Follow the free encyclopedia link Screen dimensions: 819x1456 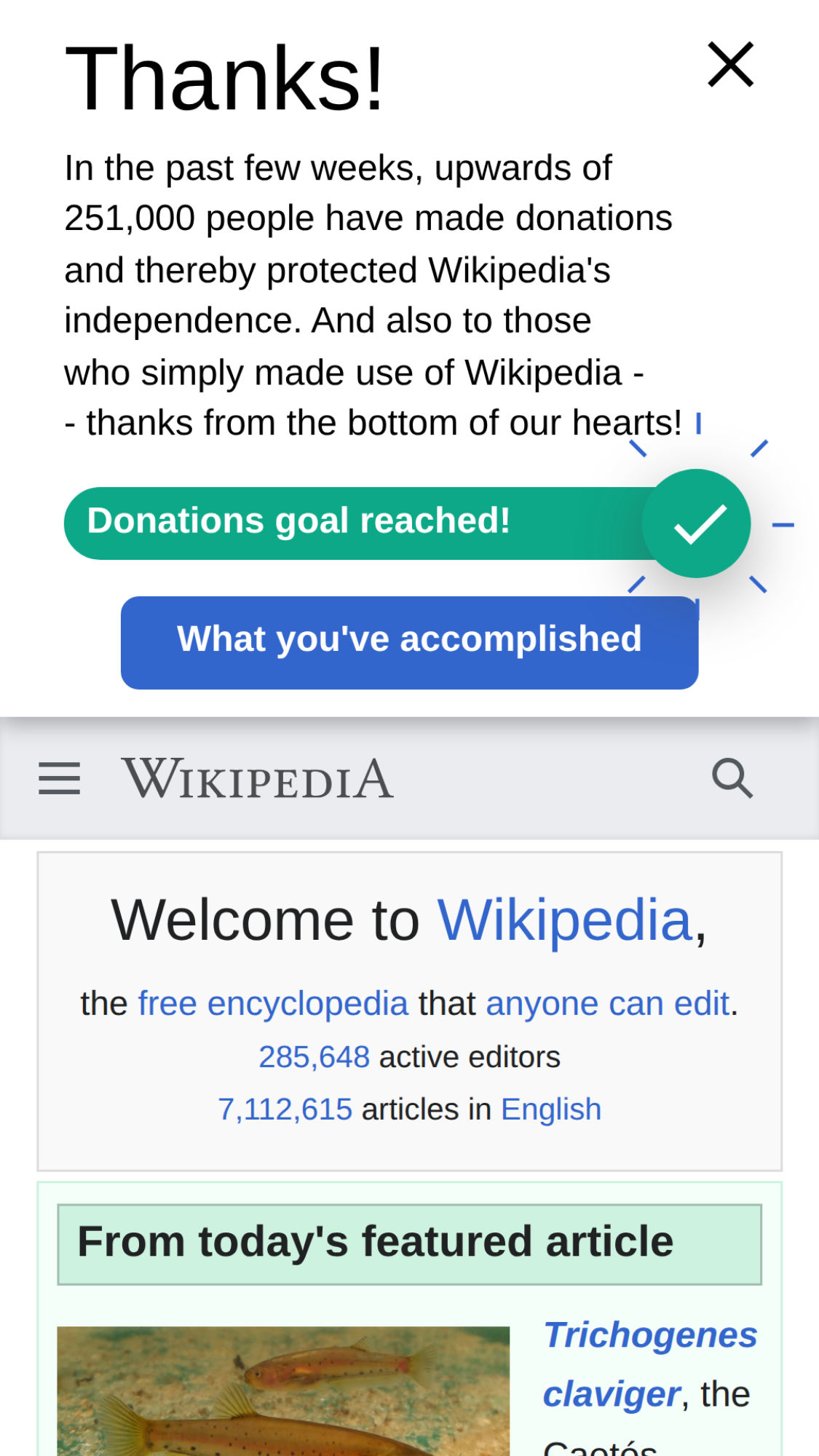[273, 1004]
